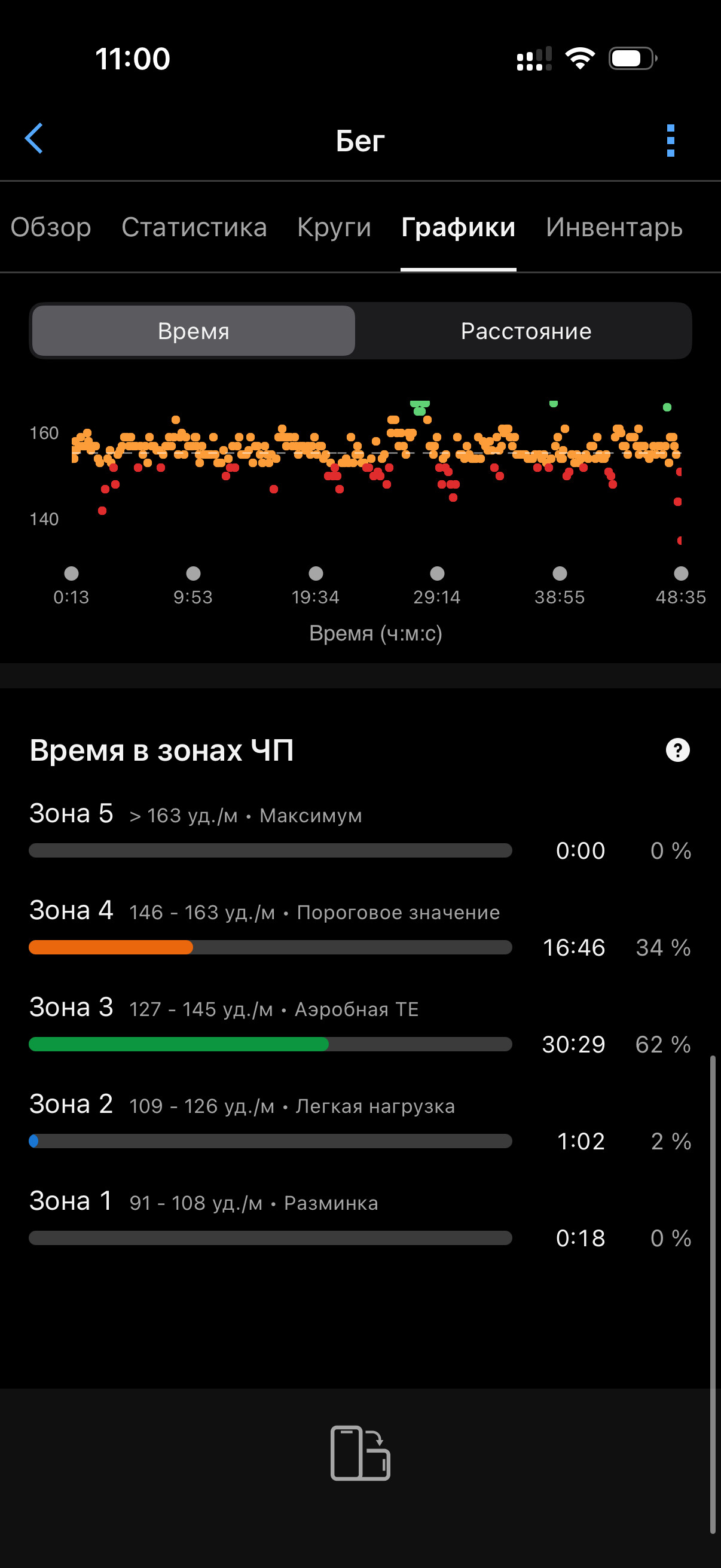The width and height of the screenshot is (721, 1568).
Task: Switch to the Обзор tab
Action: click(x=51, y=227)
